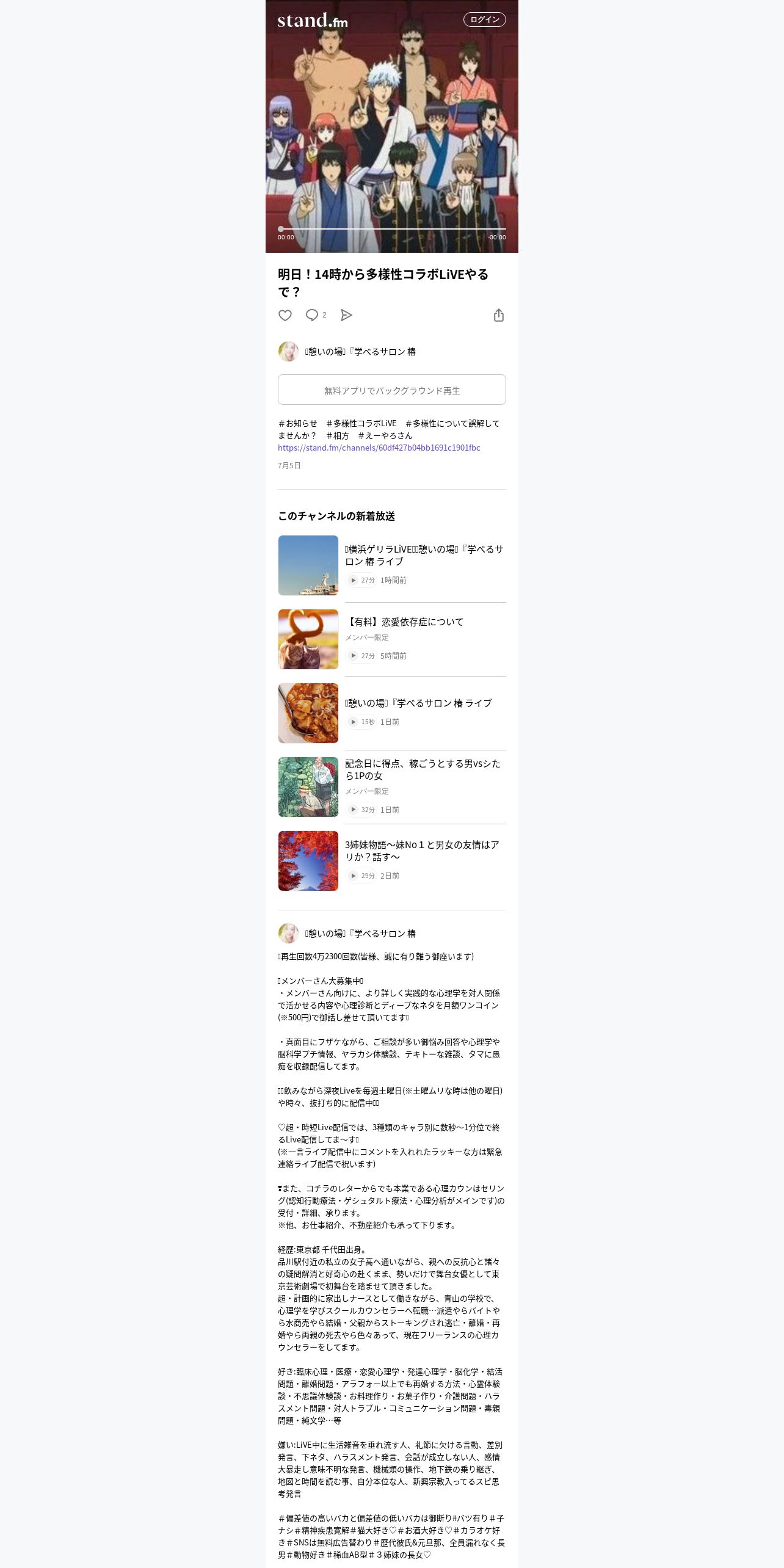Open the 横浜ゲリラLiVE broadcast
Viewport: 784px width, 1568px height.
[392, 565]
